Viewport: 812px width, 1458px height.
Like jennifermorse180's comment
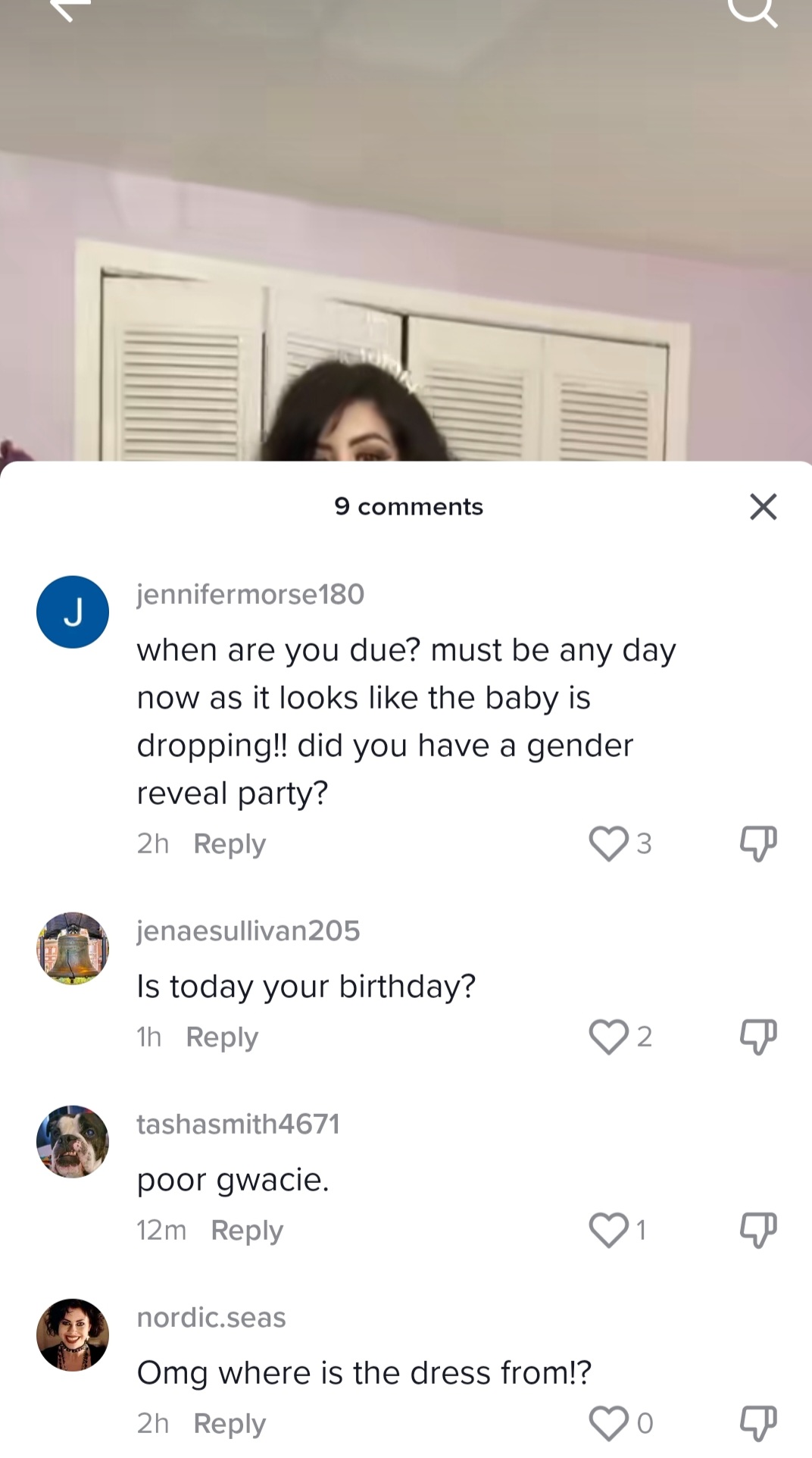point(609,843)
